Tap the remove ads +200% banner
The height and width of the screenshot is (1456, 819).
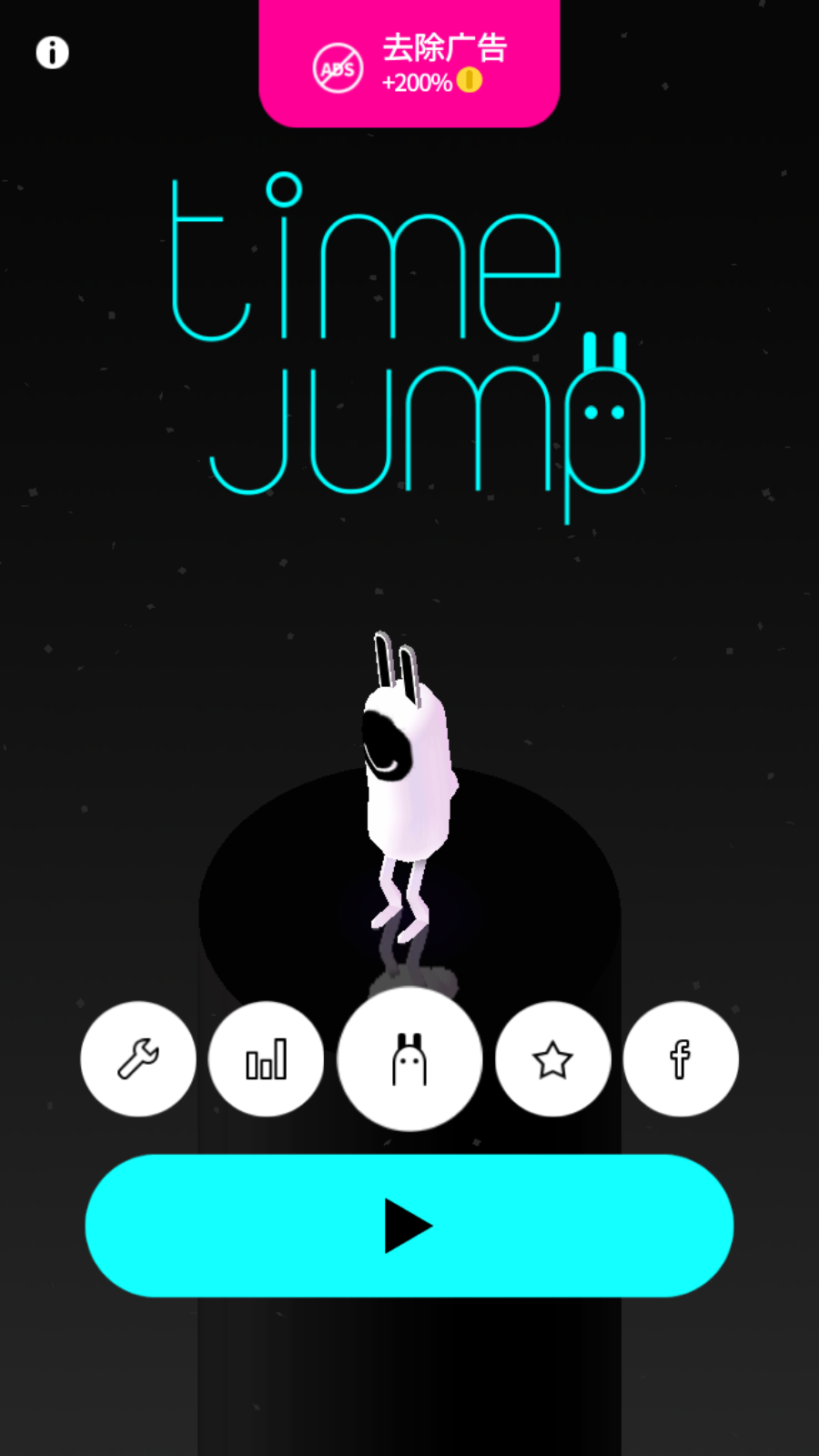tap(409, 66)
